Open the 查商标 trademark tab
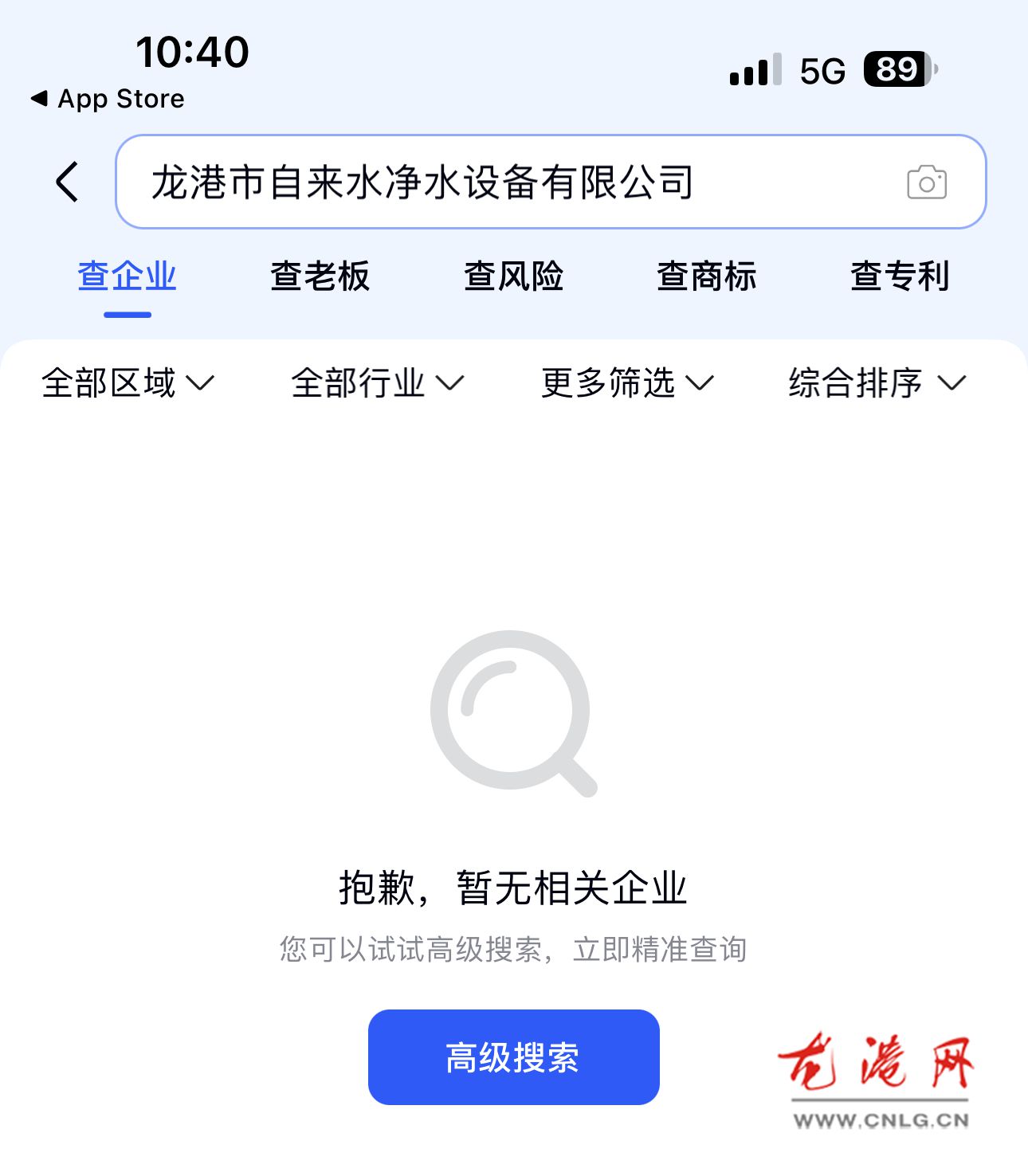Screen dimensions: 1028x1176 coord(705,276)
